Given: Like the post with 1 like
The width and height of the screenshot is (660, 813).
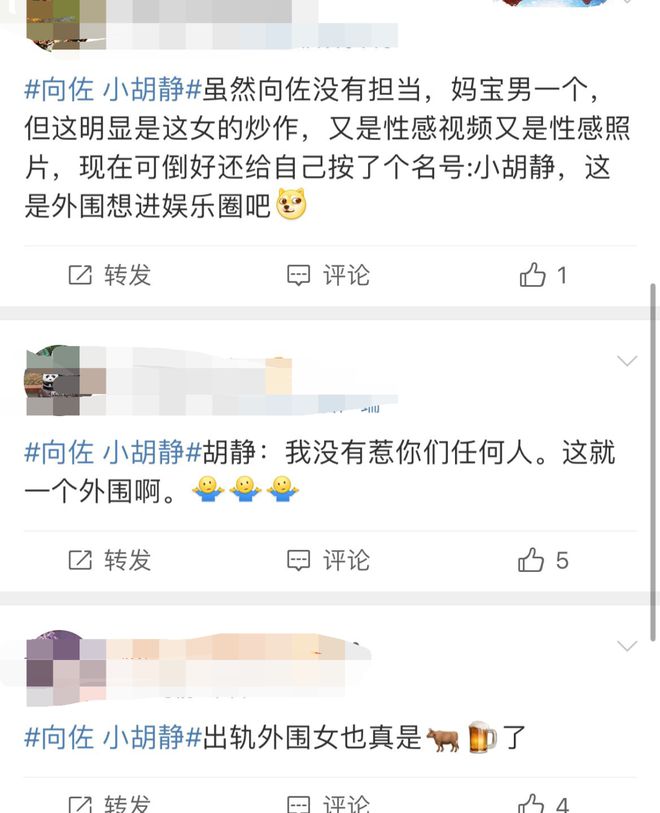Looking at the screenshot, I should pyautogui.click(x=543, y=275).
